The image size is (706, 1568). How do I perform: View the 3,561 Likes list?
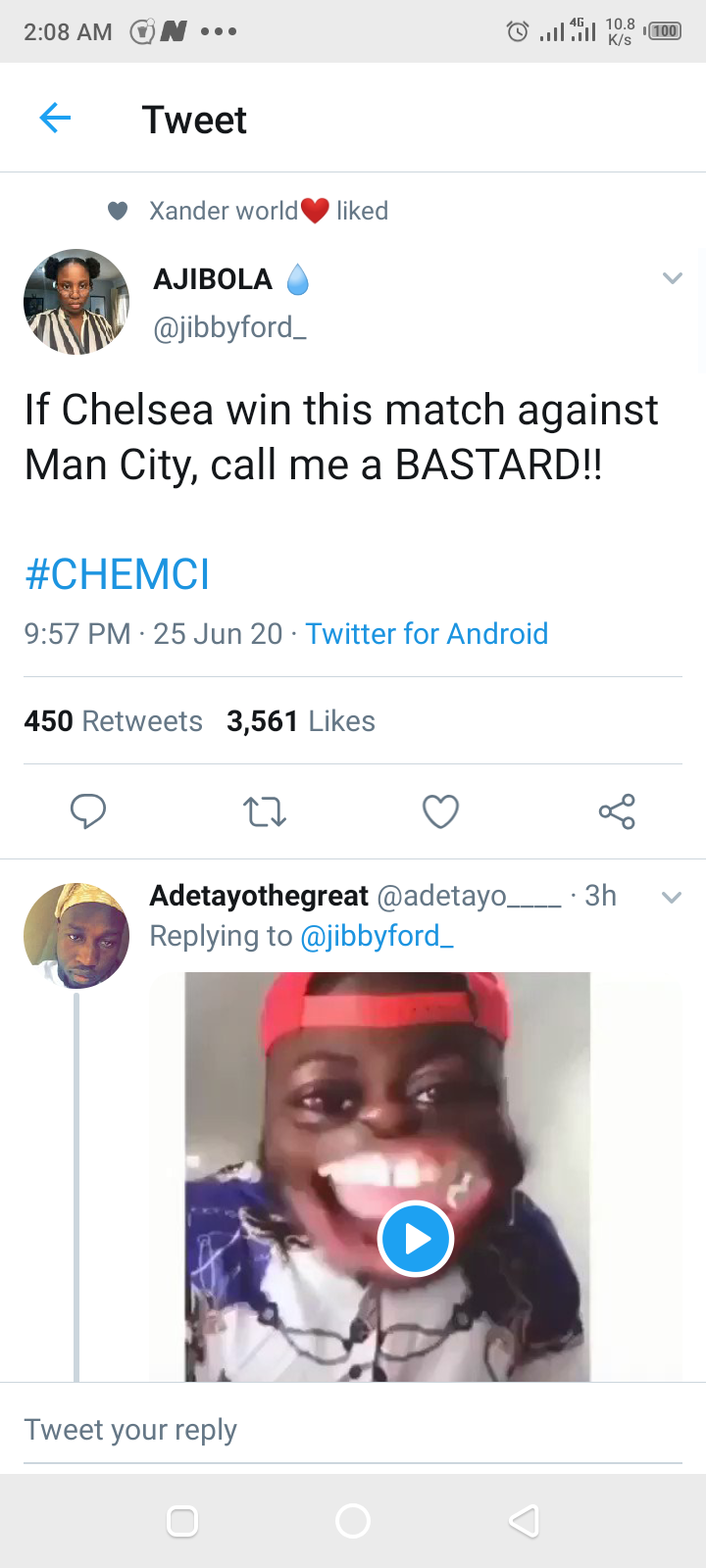[301, 721]
